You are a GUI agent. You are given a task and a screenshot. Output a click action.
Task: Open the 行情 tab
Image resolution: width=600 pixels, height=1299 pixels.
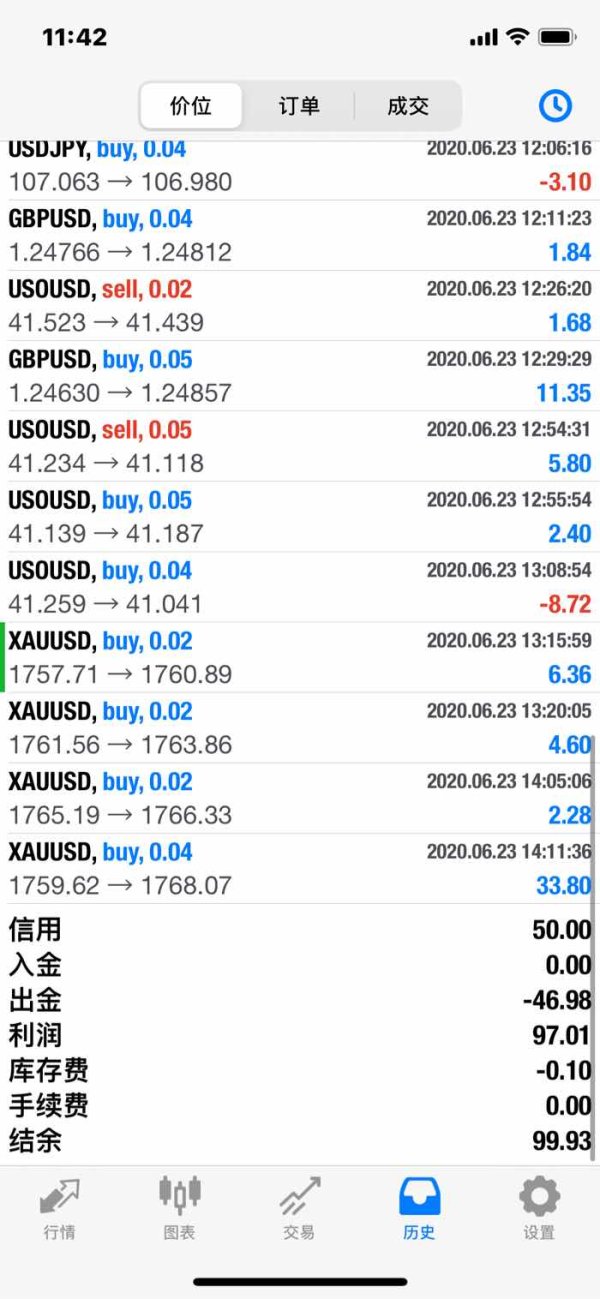click(59, 1209)
